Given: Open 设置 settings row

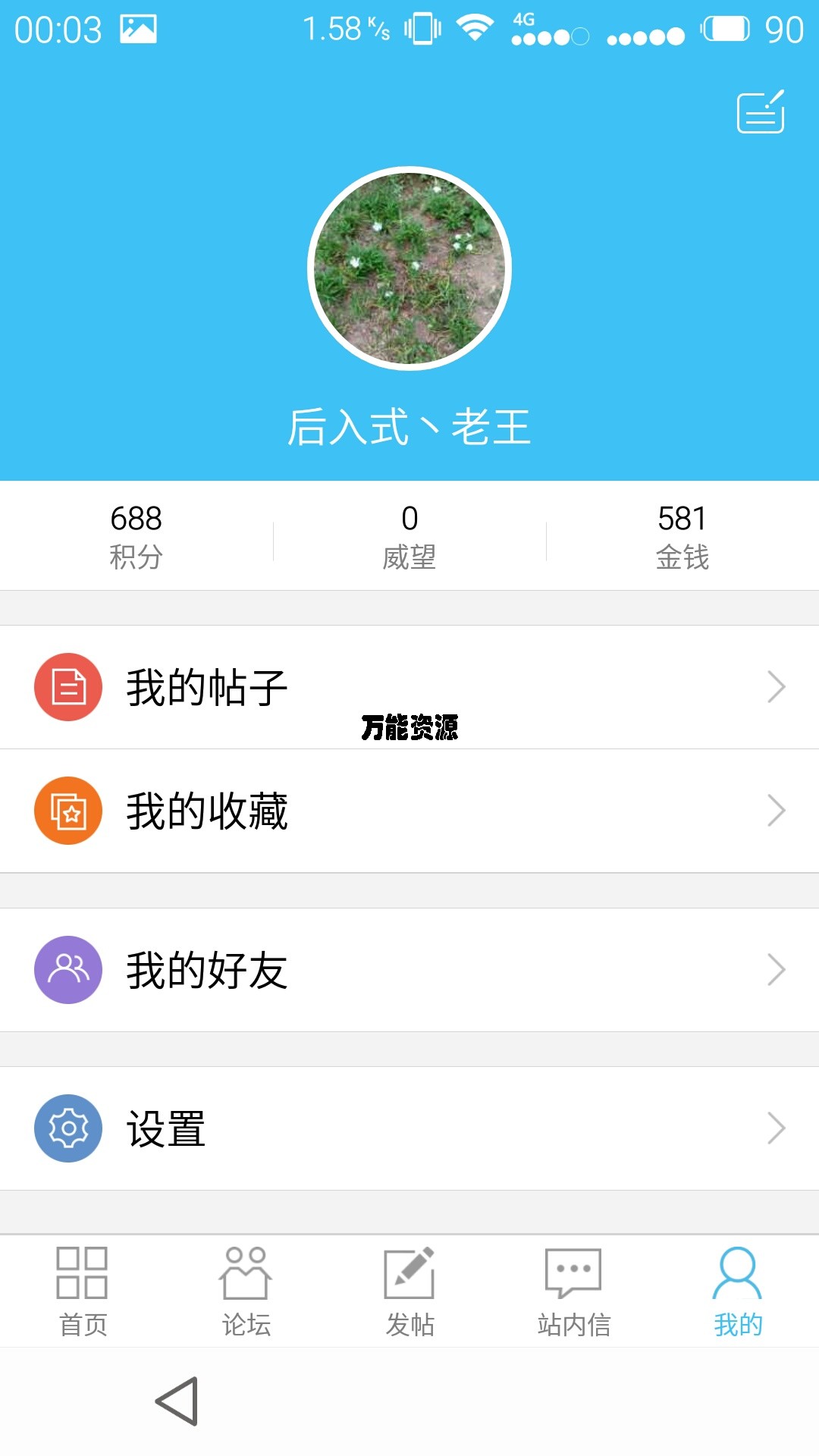Looking at the screenshot, I should click(x=409, y=1128).
